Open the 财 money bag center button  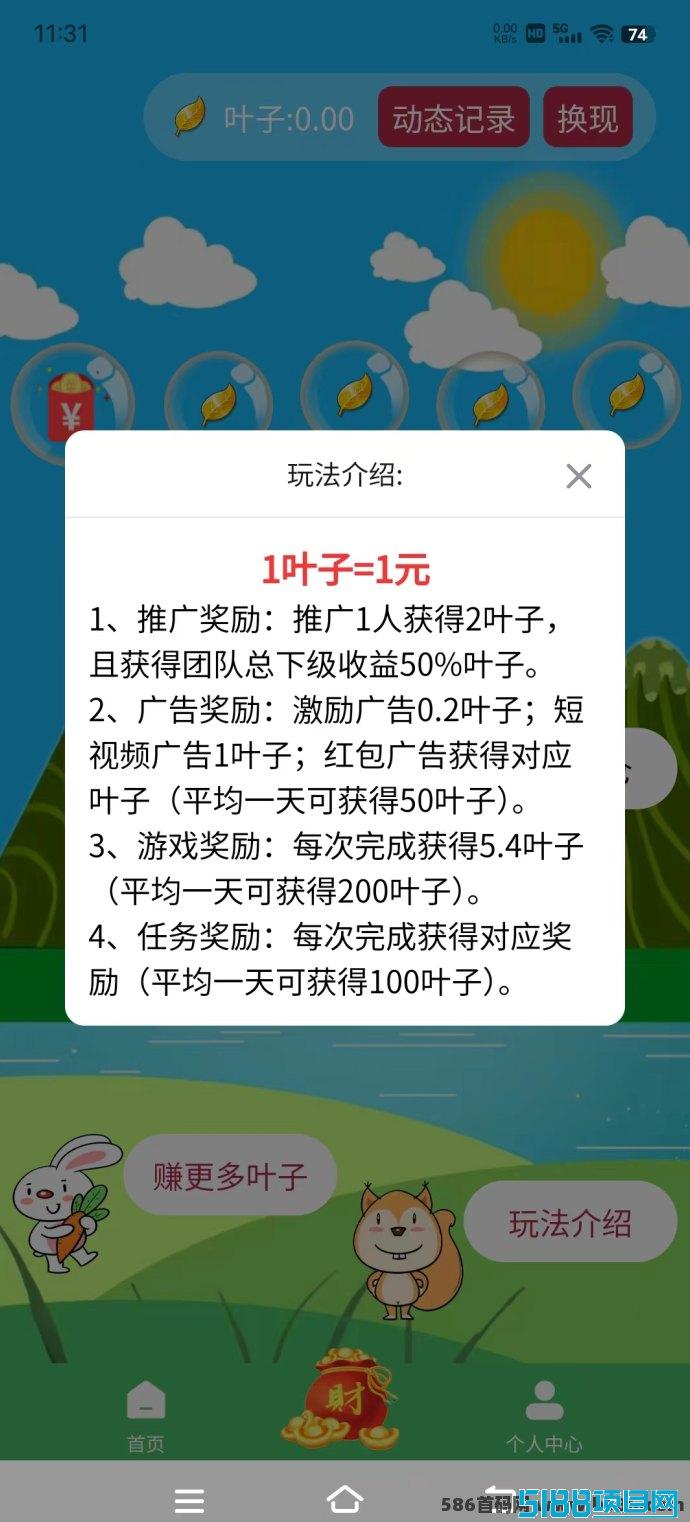[340, 1400]
